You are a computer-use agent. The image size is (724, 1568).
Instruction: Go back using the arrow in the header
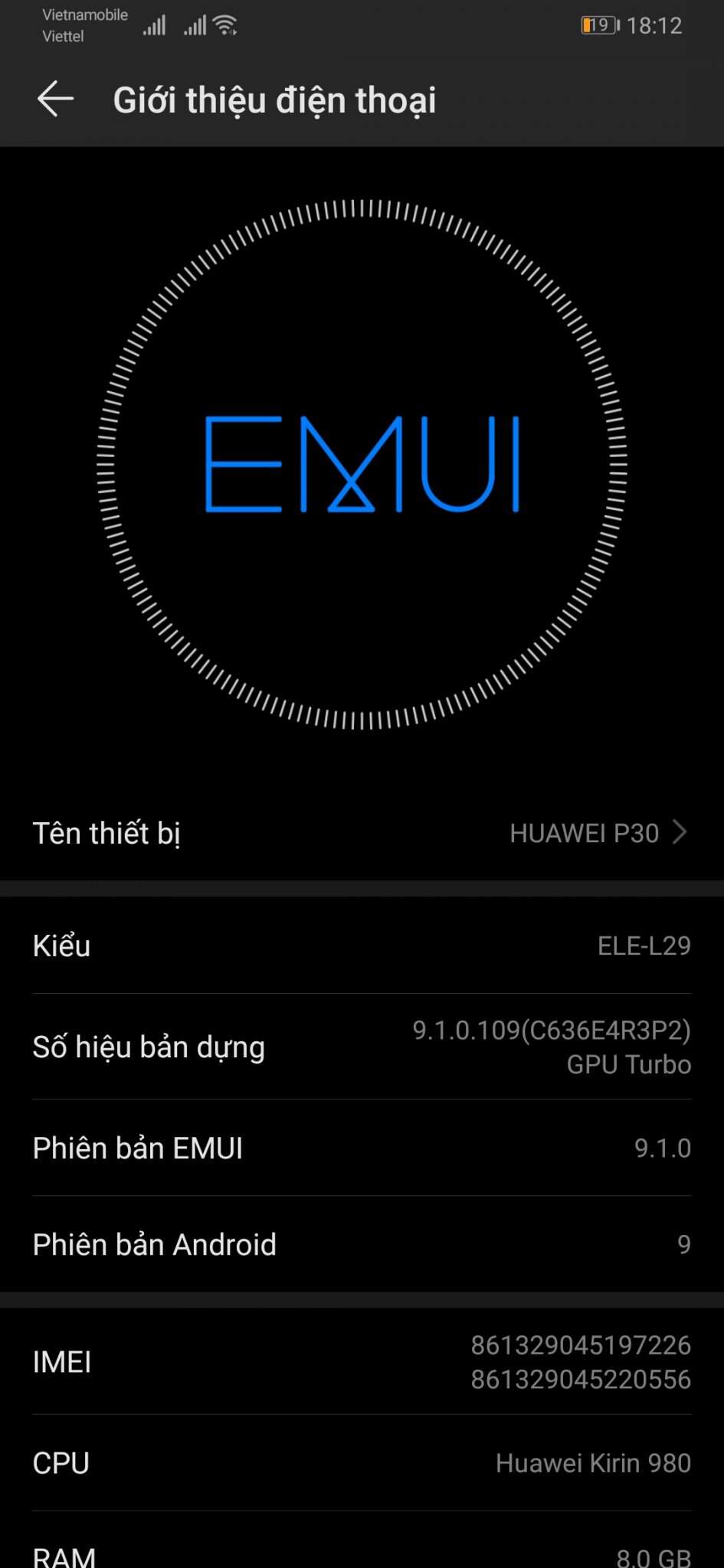[55, 100]
